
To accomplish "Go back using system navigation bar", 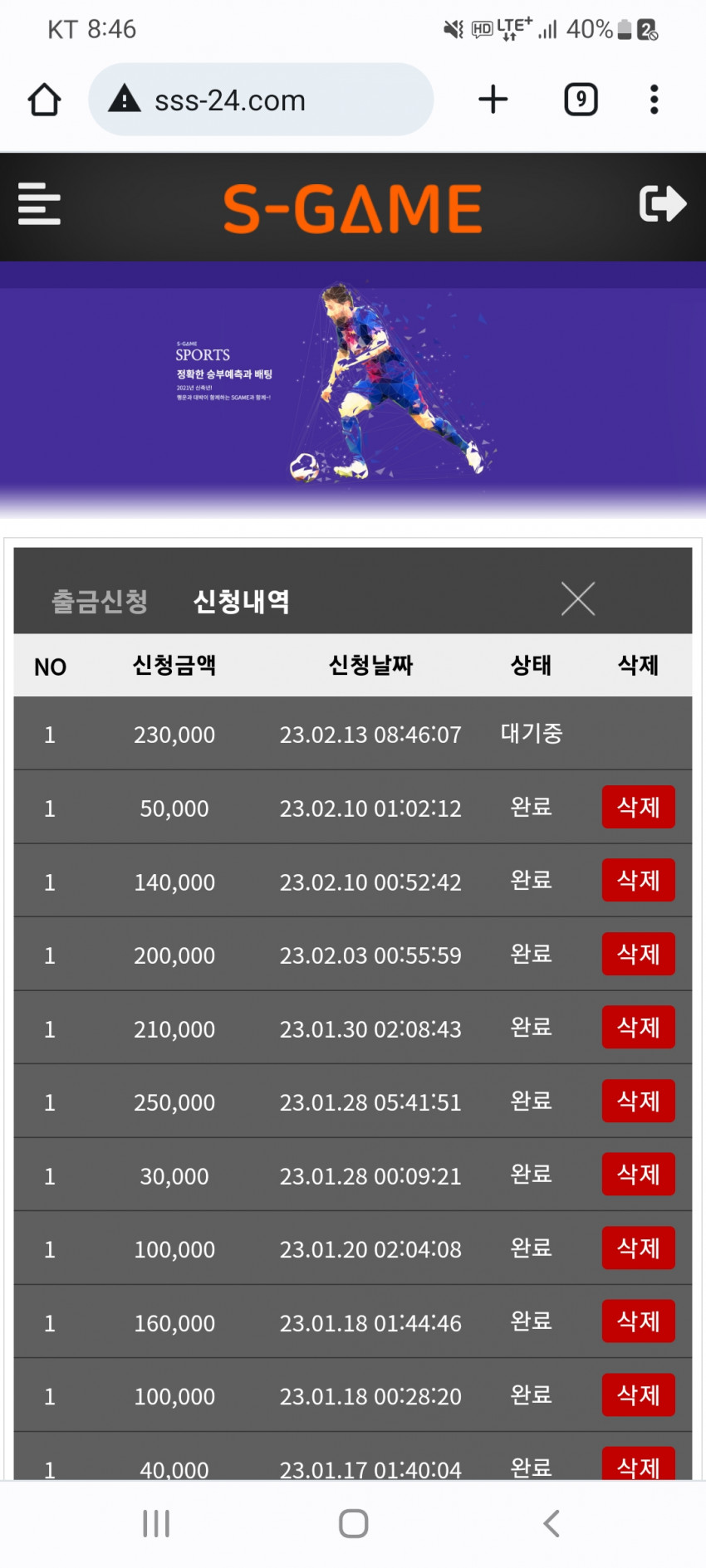I will (x=552, y=1523).
